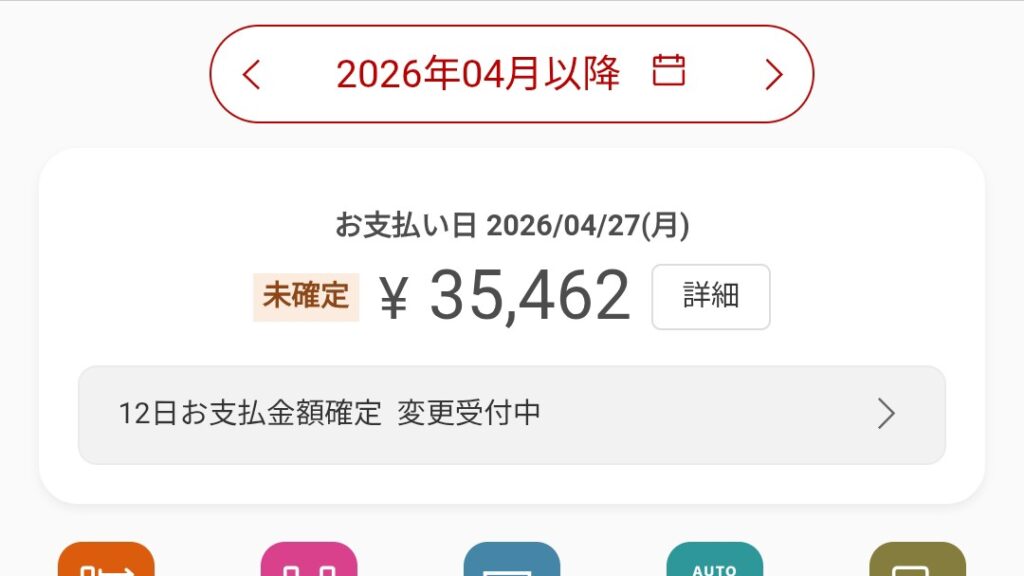
Task: Open the calendar month picker
Action: click(668, 71)
